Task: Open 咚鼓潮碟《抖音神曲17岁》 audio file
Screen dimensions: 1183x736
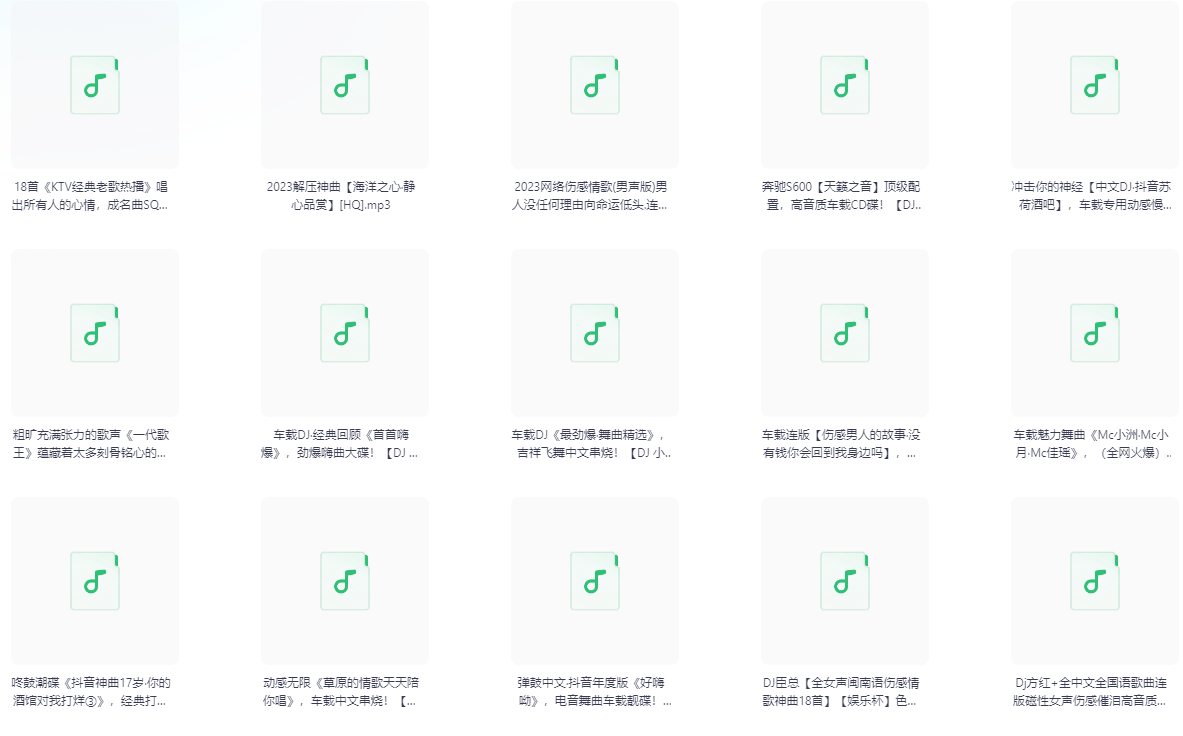Action: (95, 581)
